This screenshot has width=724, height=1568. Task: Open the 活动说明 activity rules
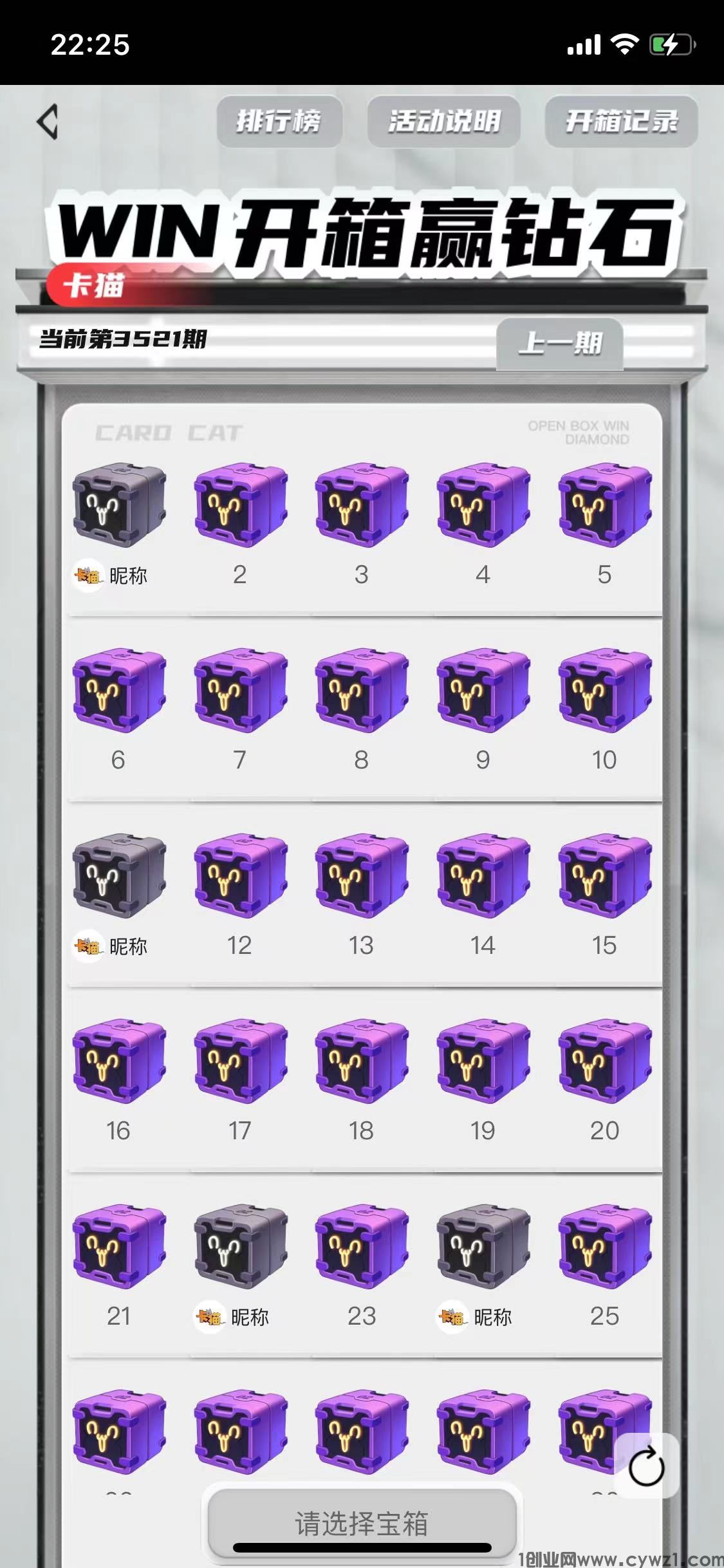(443, 121)
